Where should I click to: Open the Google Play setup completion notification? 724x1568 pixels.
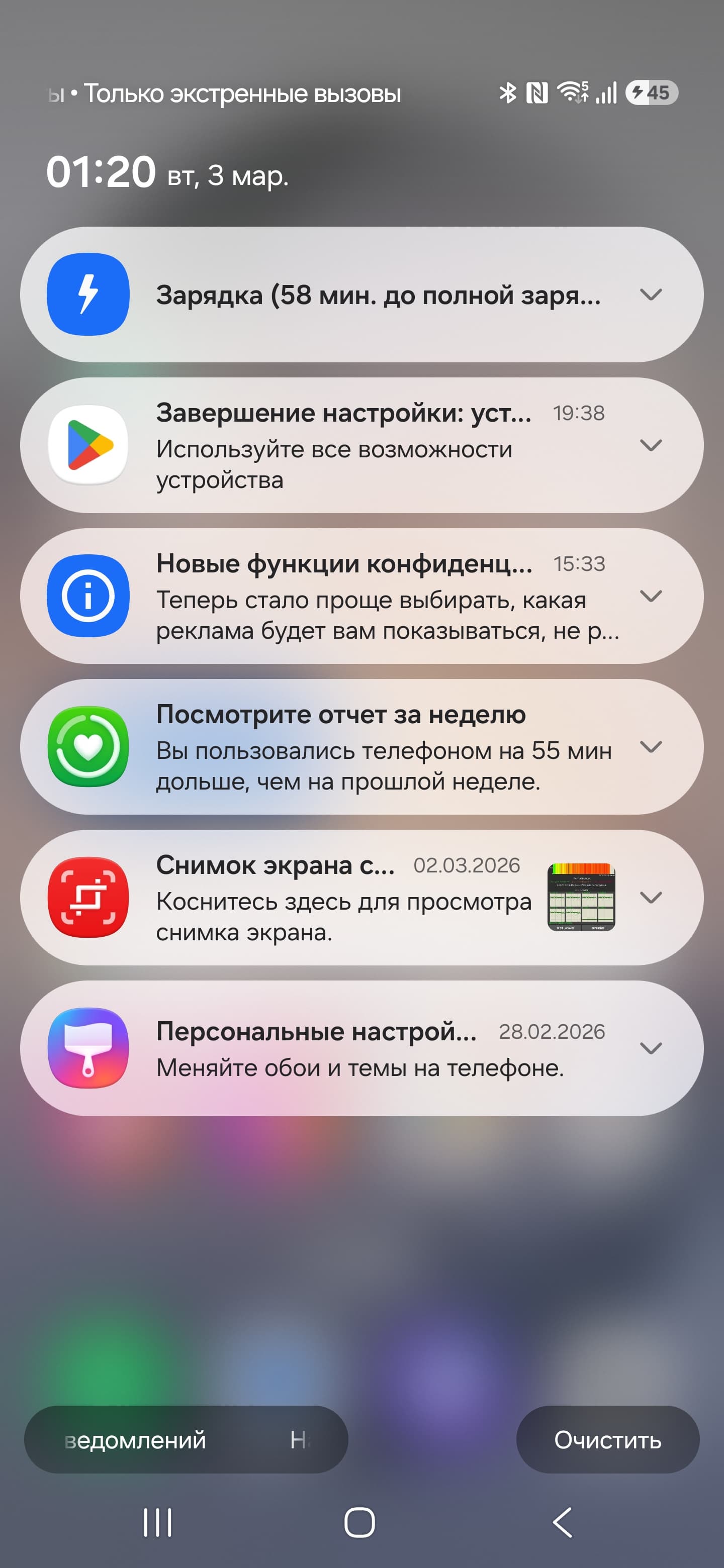click(x=341, y=446)
